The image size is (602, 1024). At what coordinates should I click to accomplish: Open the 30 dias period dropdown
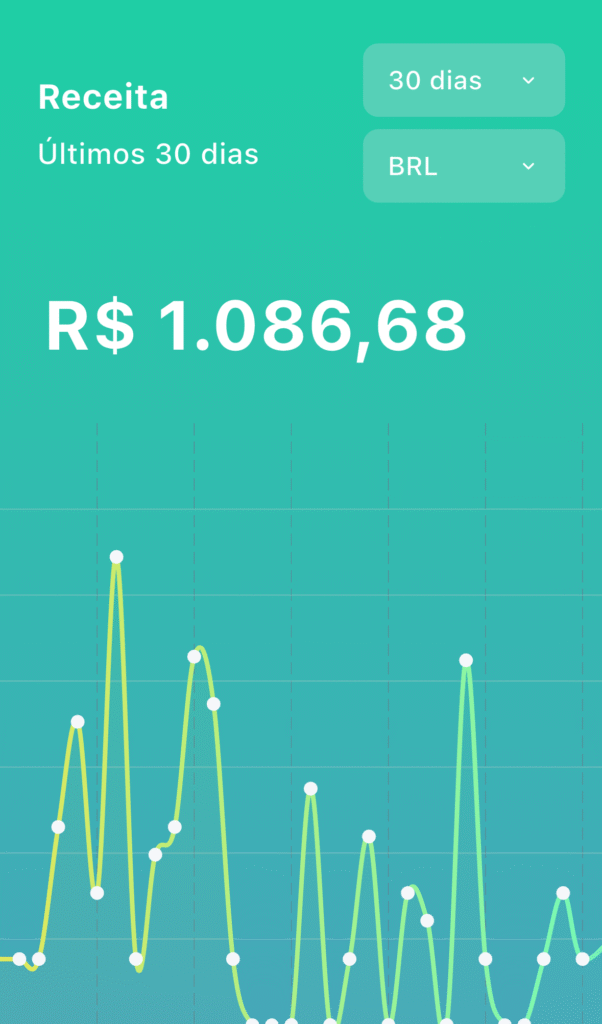coord(463,81)
